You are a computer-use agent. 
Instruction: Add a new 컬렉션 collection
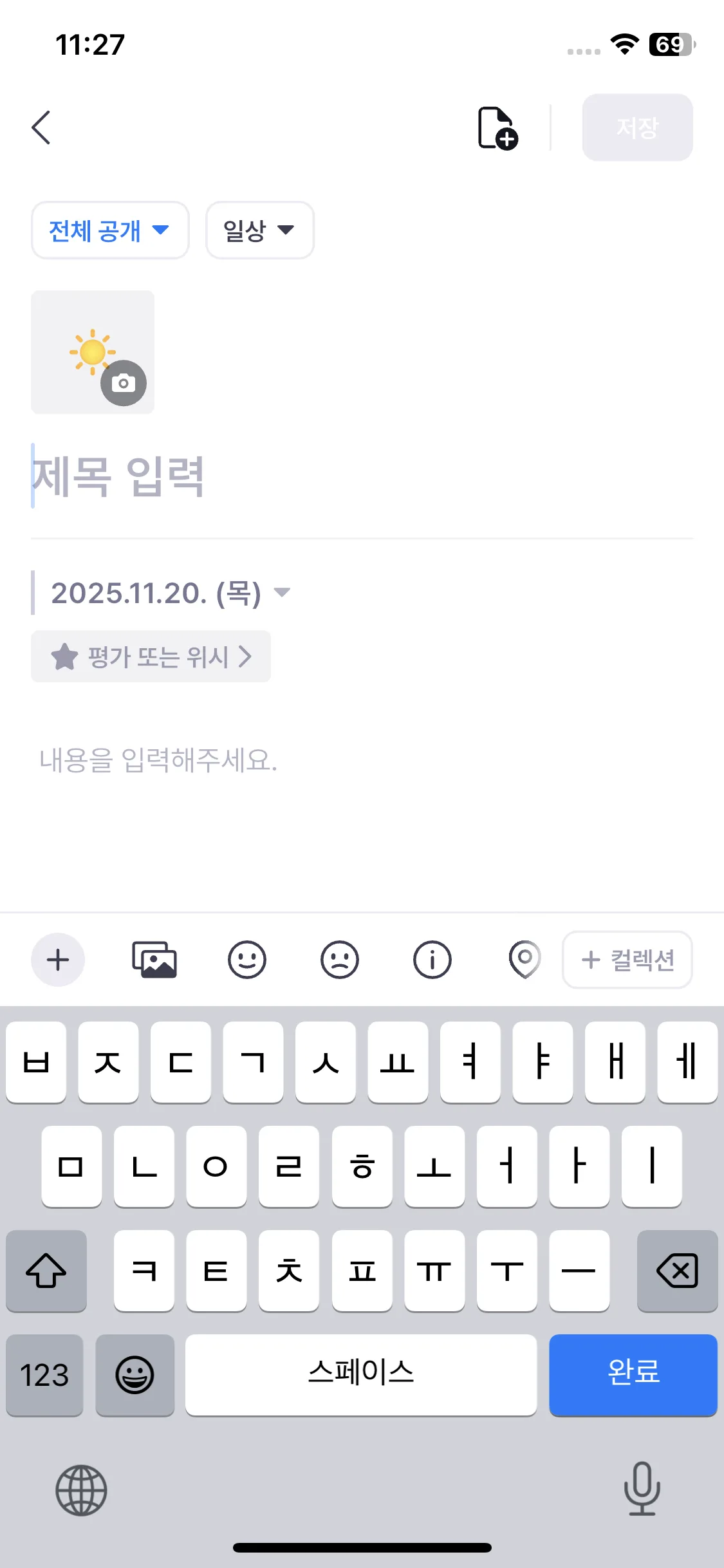pos(627,959)
